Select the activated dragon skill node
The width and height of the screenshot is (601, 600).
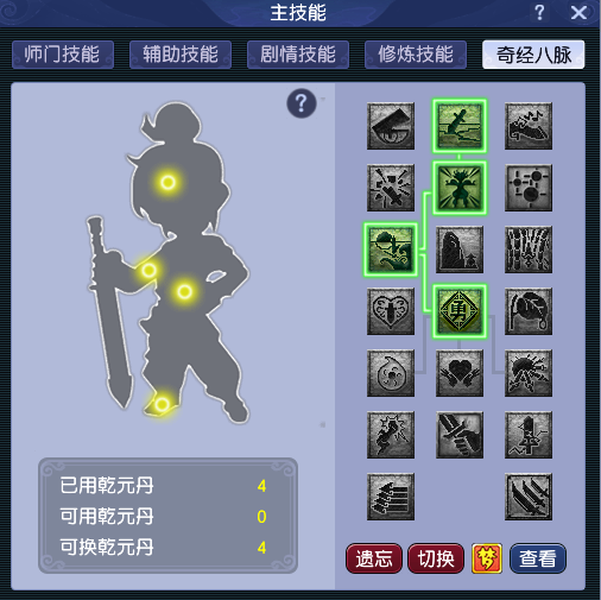point(391,250)
